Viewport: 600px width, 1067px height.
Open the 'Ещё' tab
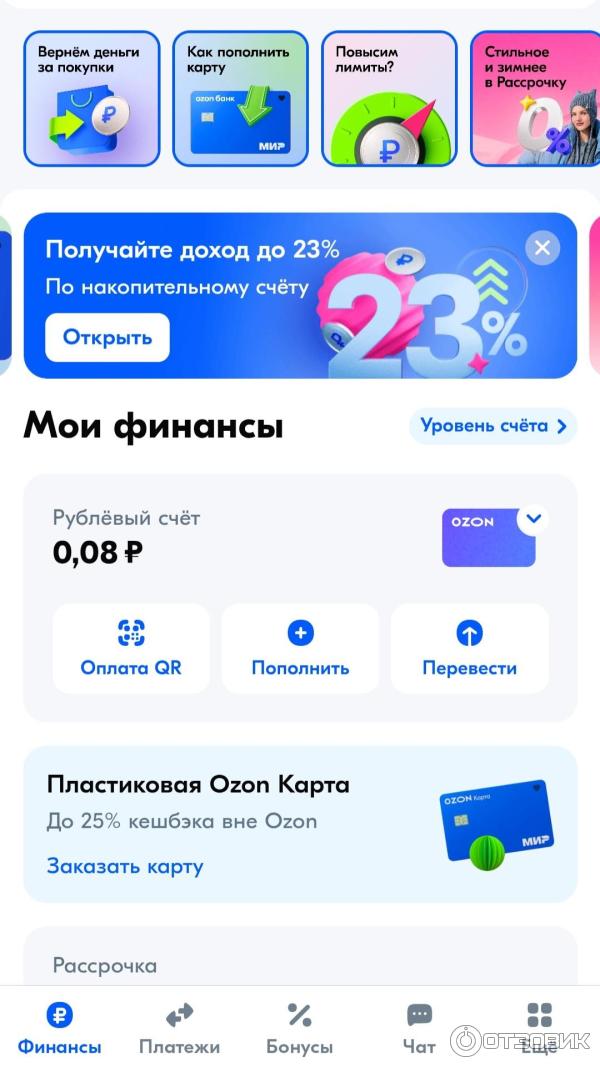[539, 1028]
